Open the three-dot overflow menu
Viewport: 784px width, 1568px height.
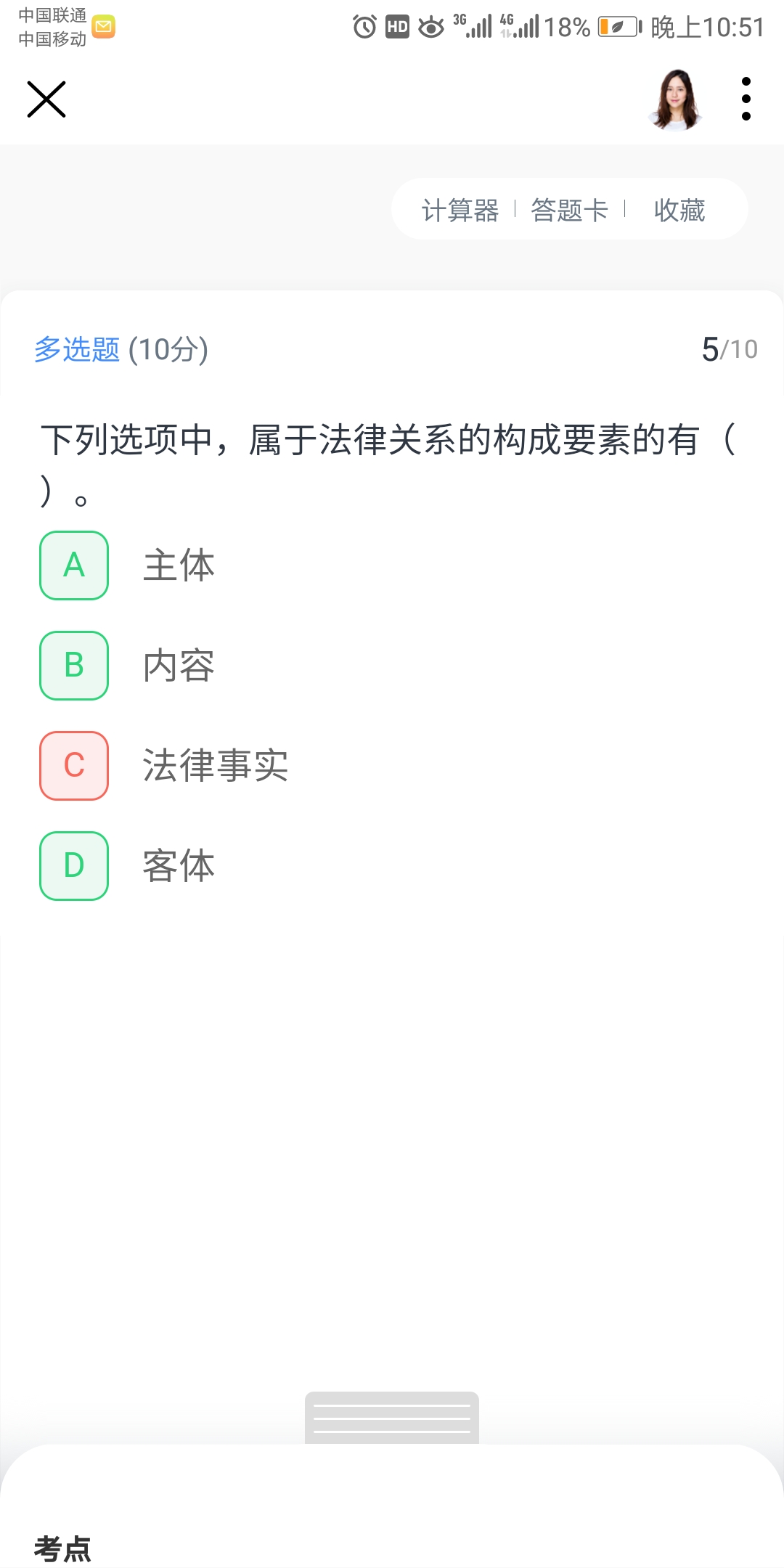[746, 99]
